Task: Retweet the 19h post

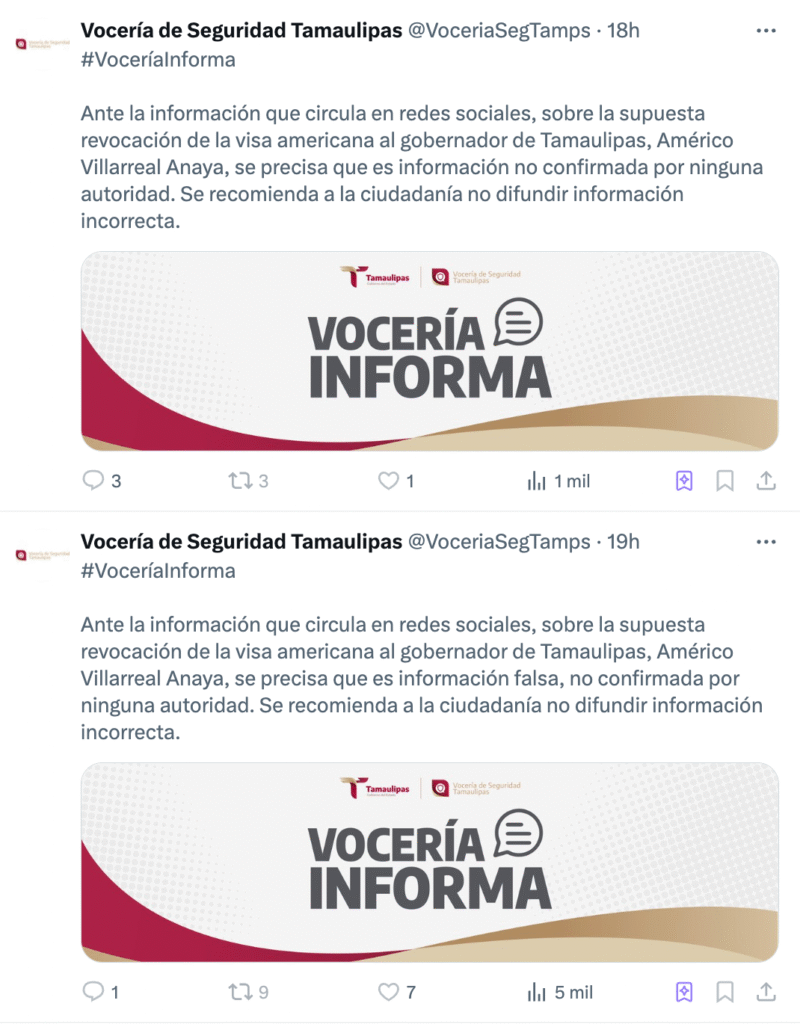Action: pyautogui.click(x=240, y=992)
